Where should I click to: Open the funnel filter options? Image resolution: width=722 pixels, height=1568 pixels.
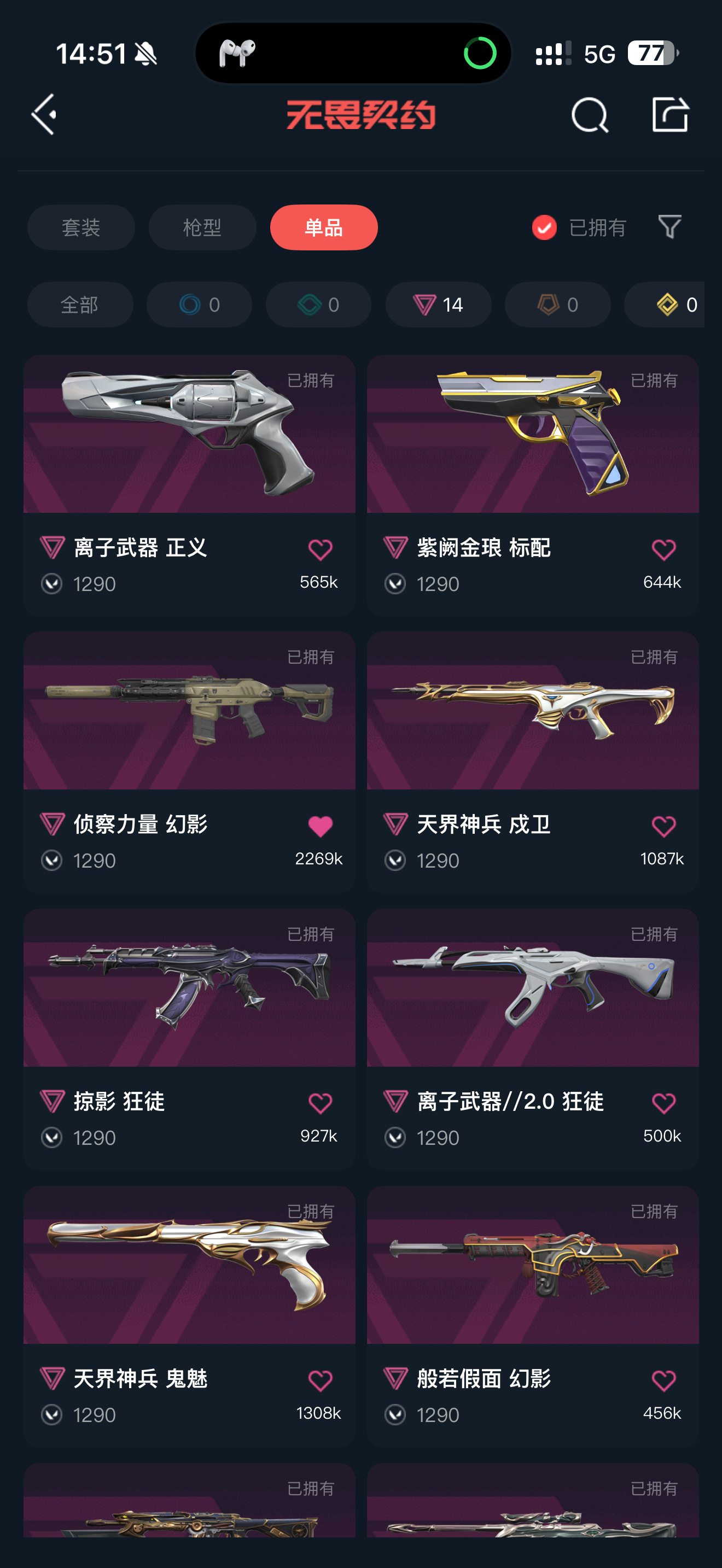pyautogui.click(x=669, y=227)
